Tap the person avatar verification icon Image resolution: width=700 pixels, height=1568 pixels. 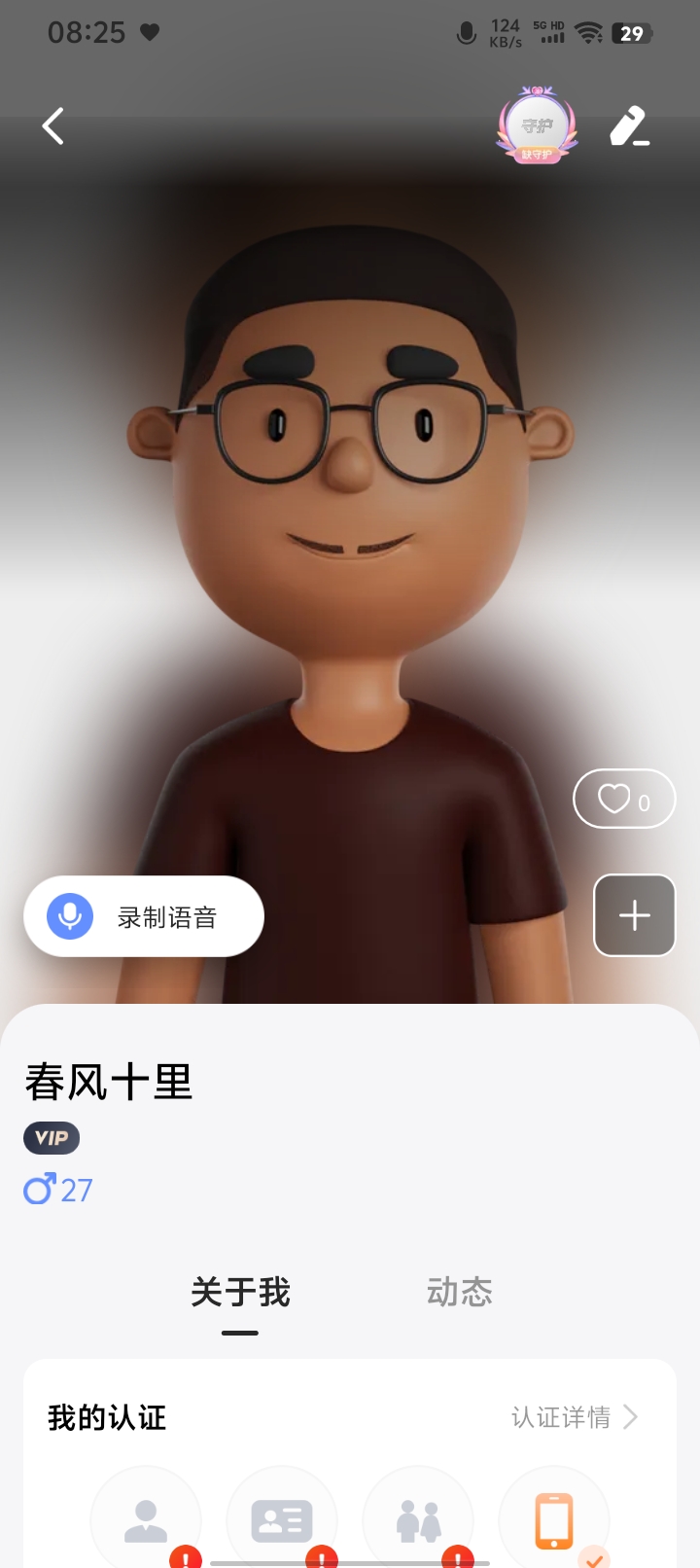[x=146, y=1520]
